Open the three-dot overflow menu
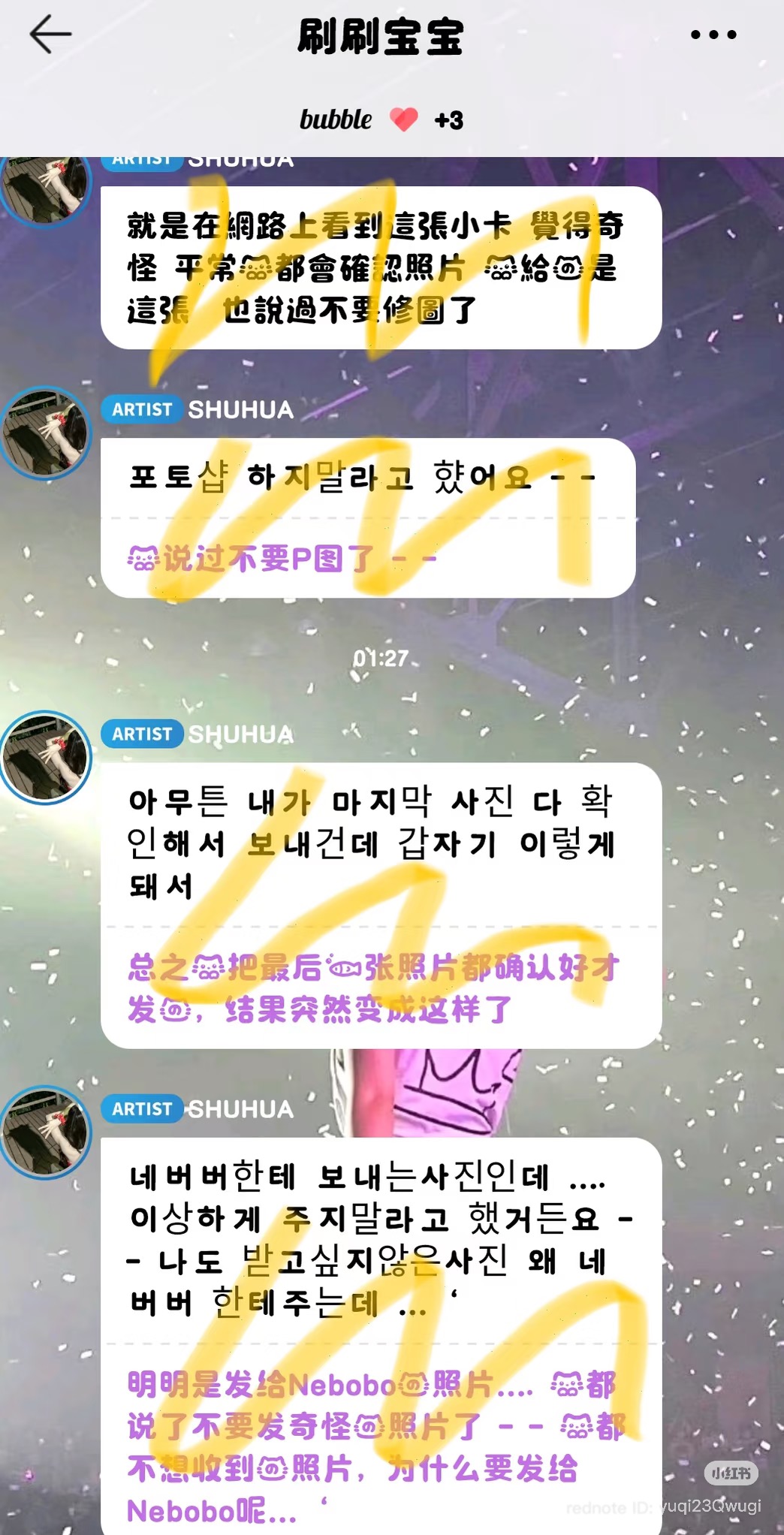 713,35
